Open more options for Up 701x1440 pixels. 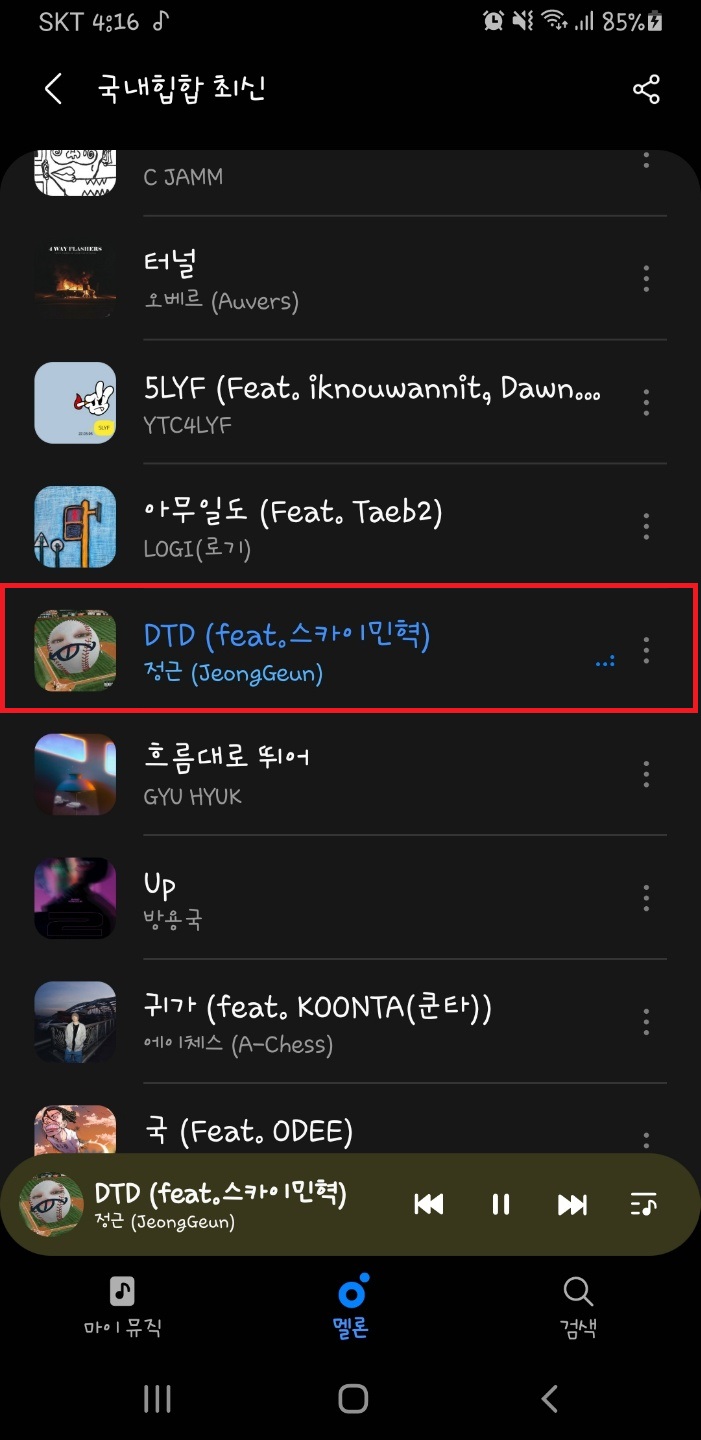(x=646, y=898)
